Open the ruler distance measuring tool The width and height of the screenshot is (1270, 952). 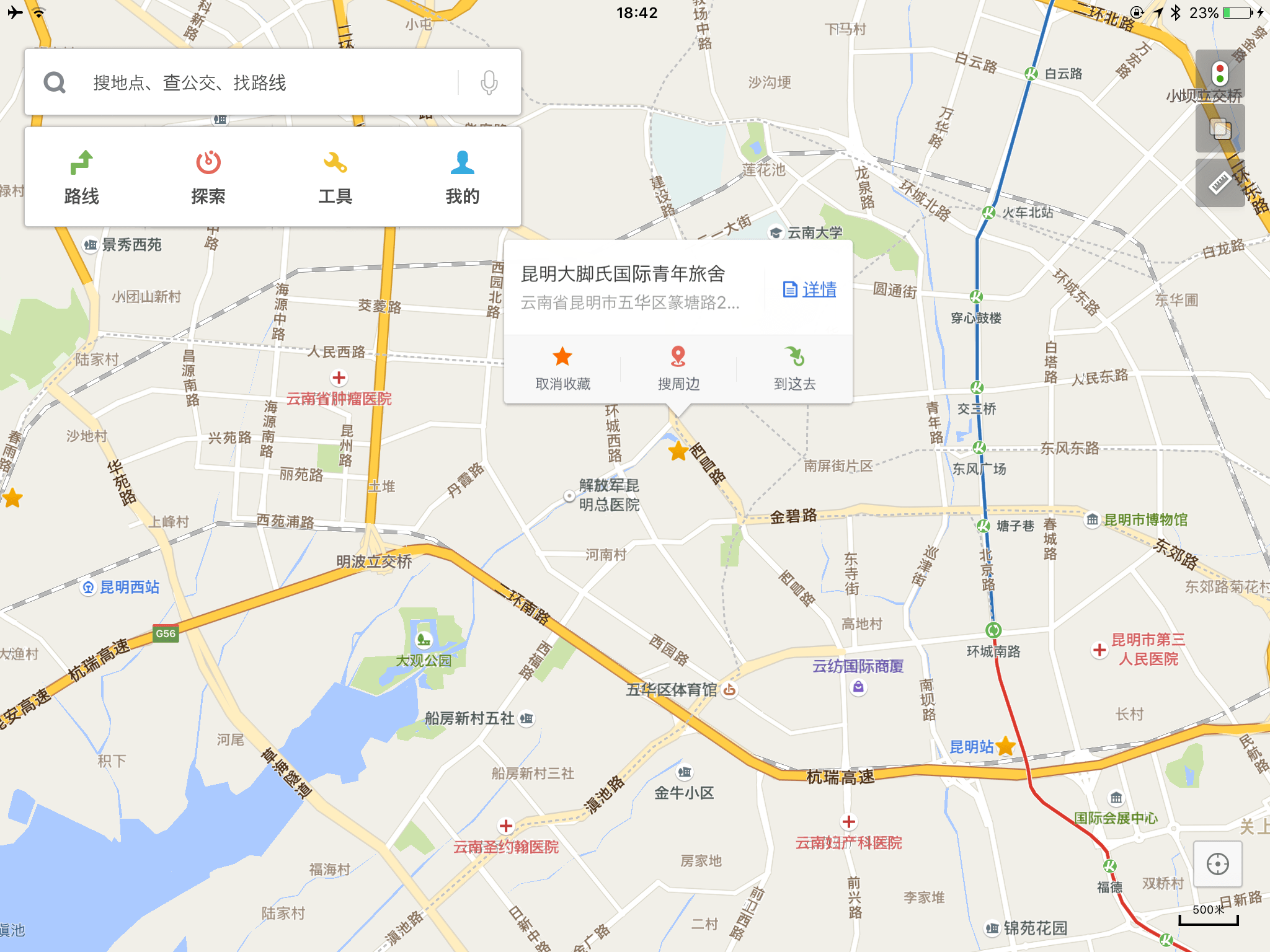click(x=1219, y=183)
